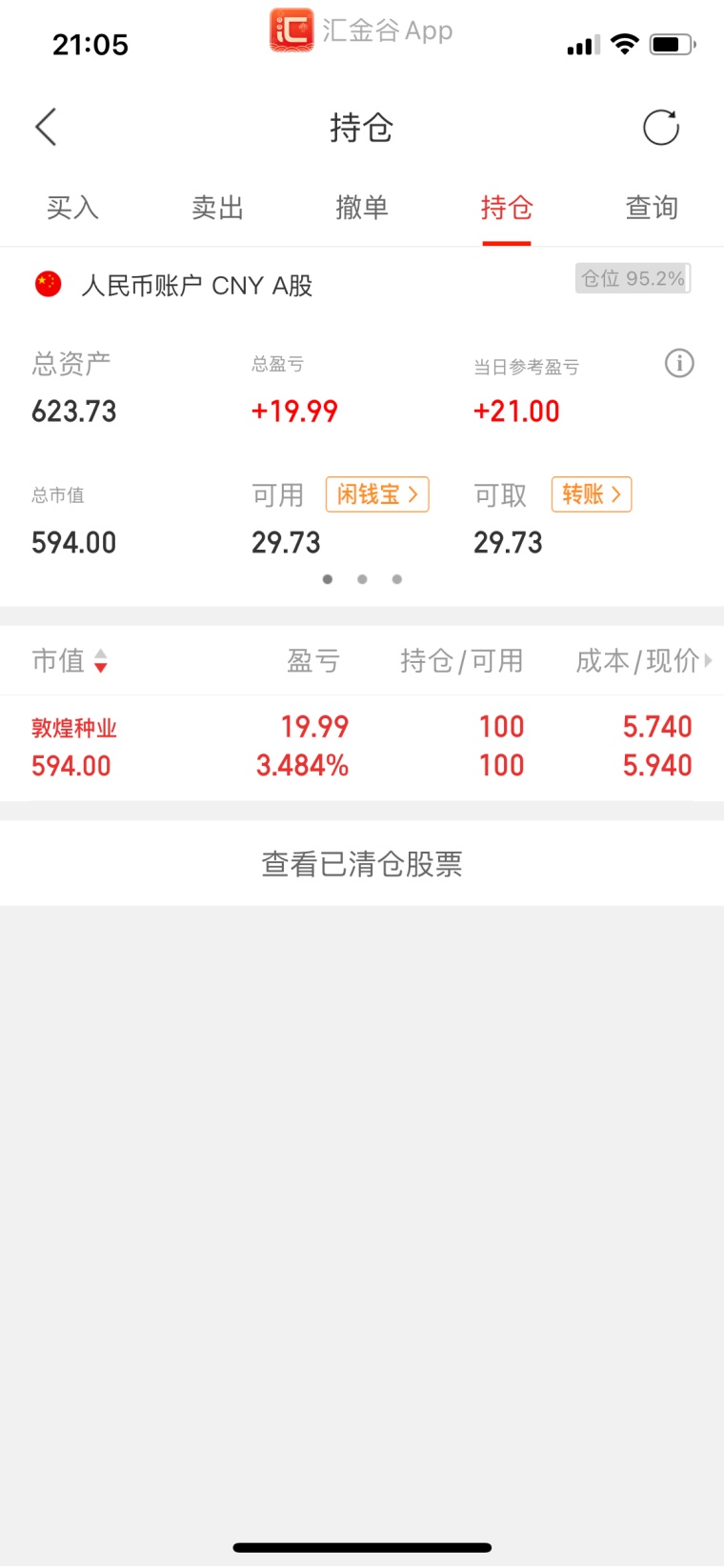Open the 撤单 tab
The width and height of the screenshot is (724, 1568).
[x=362, y=208]
